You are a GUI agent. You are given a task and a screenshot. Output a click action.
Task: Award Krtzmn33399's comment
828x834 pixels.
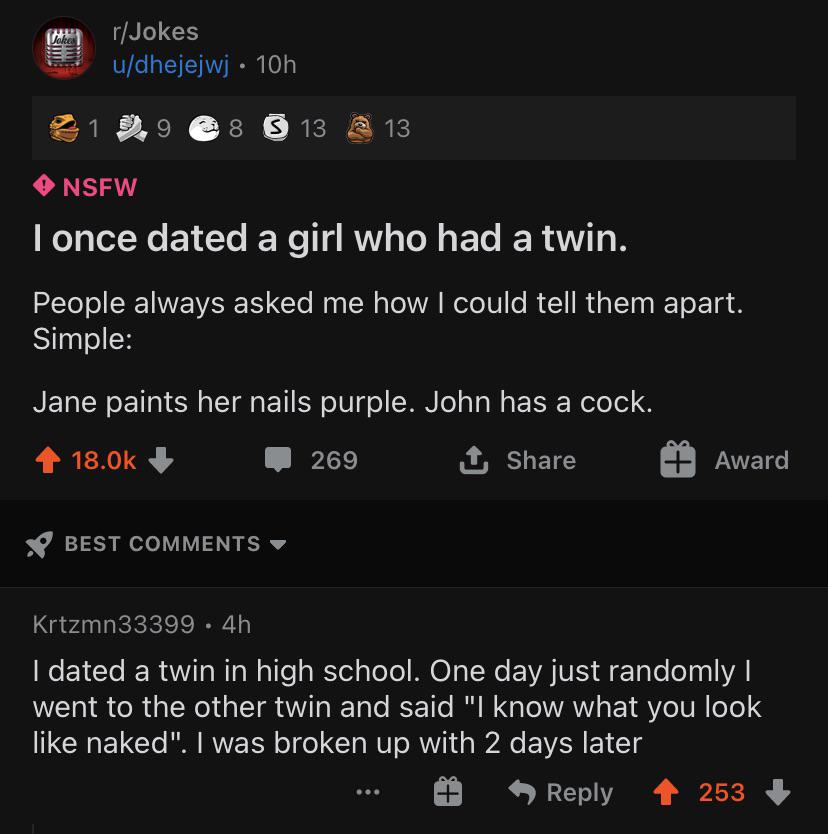(447, 793)
